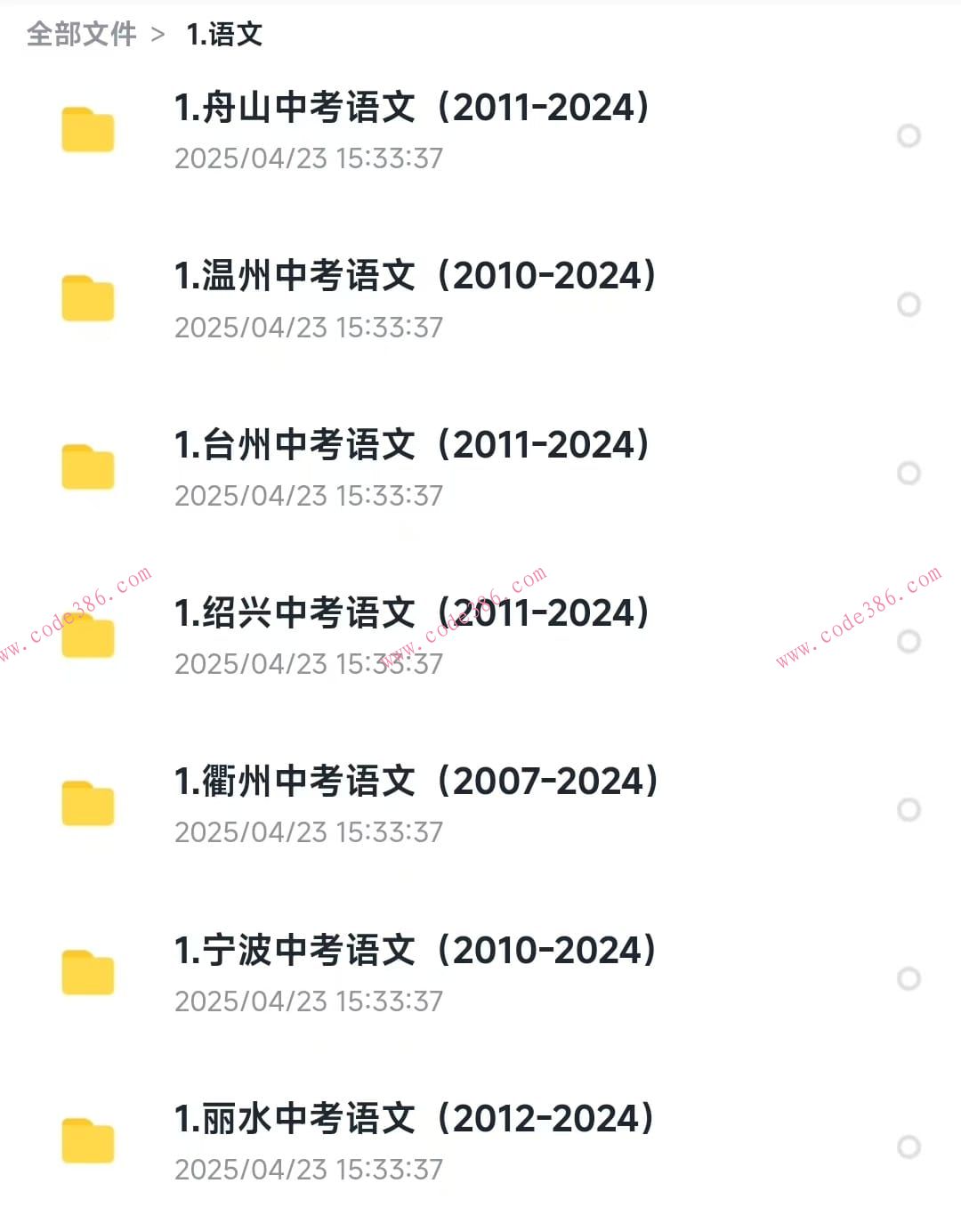This screenshot has width=961, height=1232.
Task: Select the 1.丽水中考语文 selection circle
Action: [x=909, y=1147]
